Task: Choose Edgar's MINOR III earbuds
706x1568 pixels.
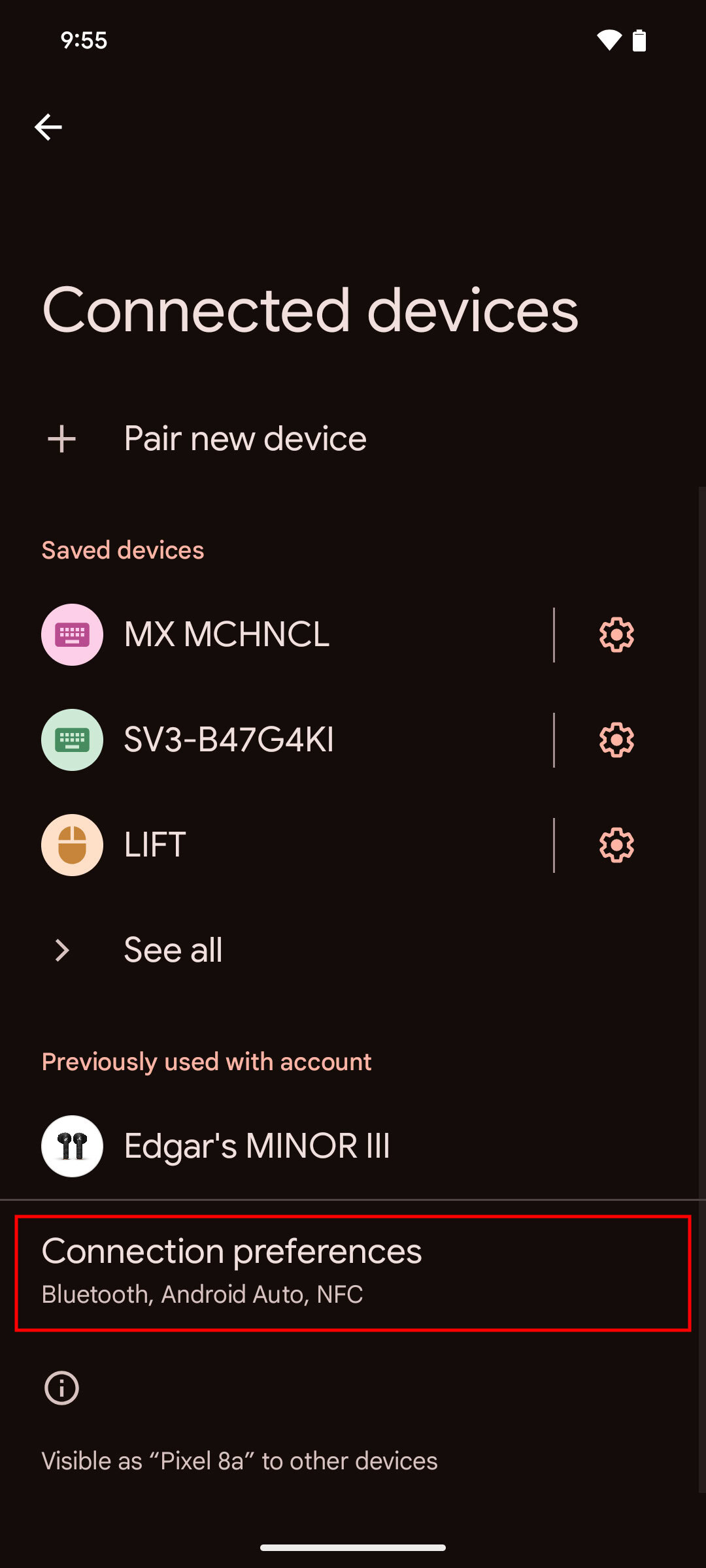Action: [256, 1146]
